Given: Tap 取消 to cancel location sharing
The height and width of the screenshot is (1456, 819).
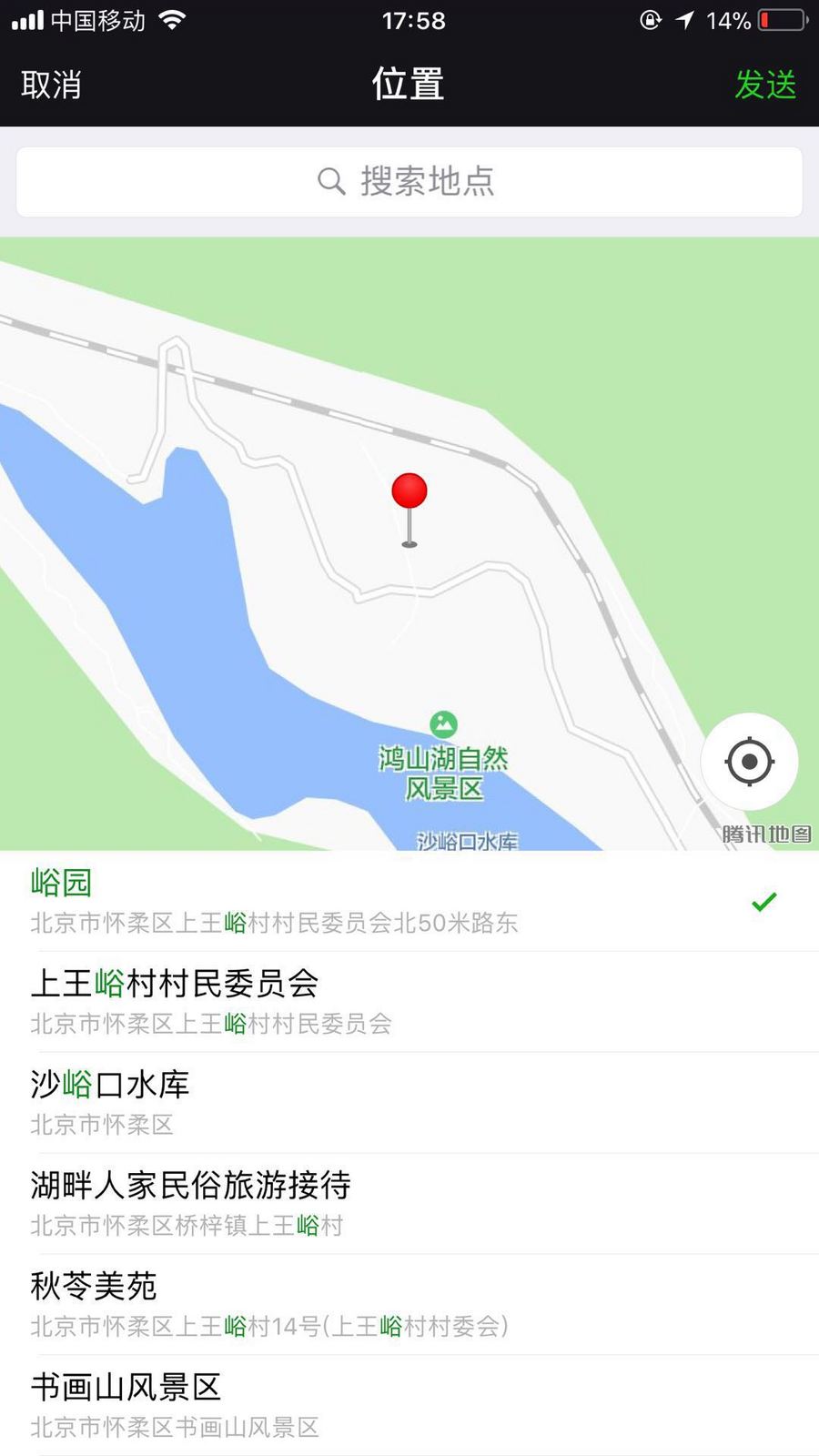Looking at the screenshot, I should 51,85.
